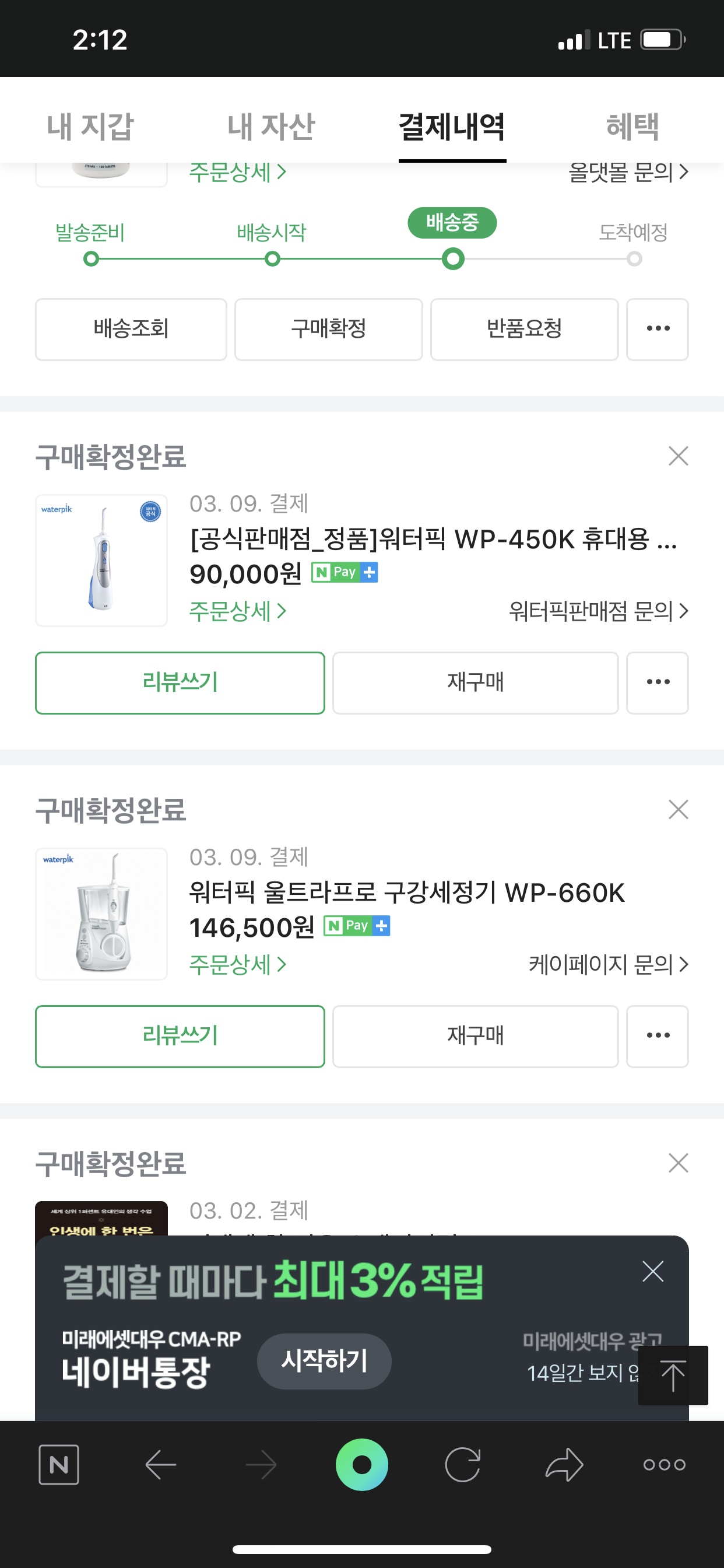Write a review for 워터픽 WP-450K
This screenshot has height=1568, width=724.
click(180, 682)
